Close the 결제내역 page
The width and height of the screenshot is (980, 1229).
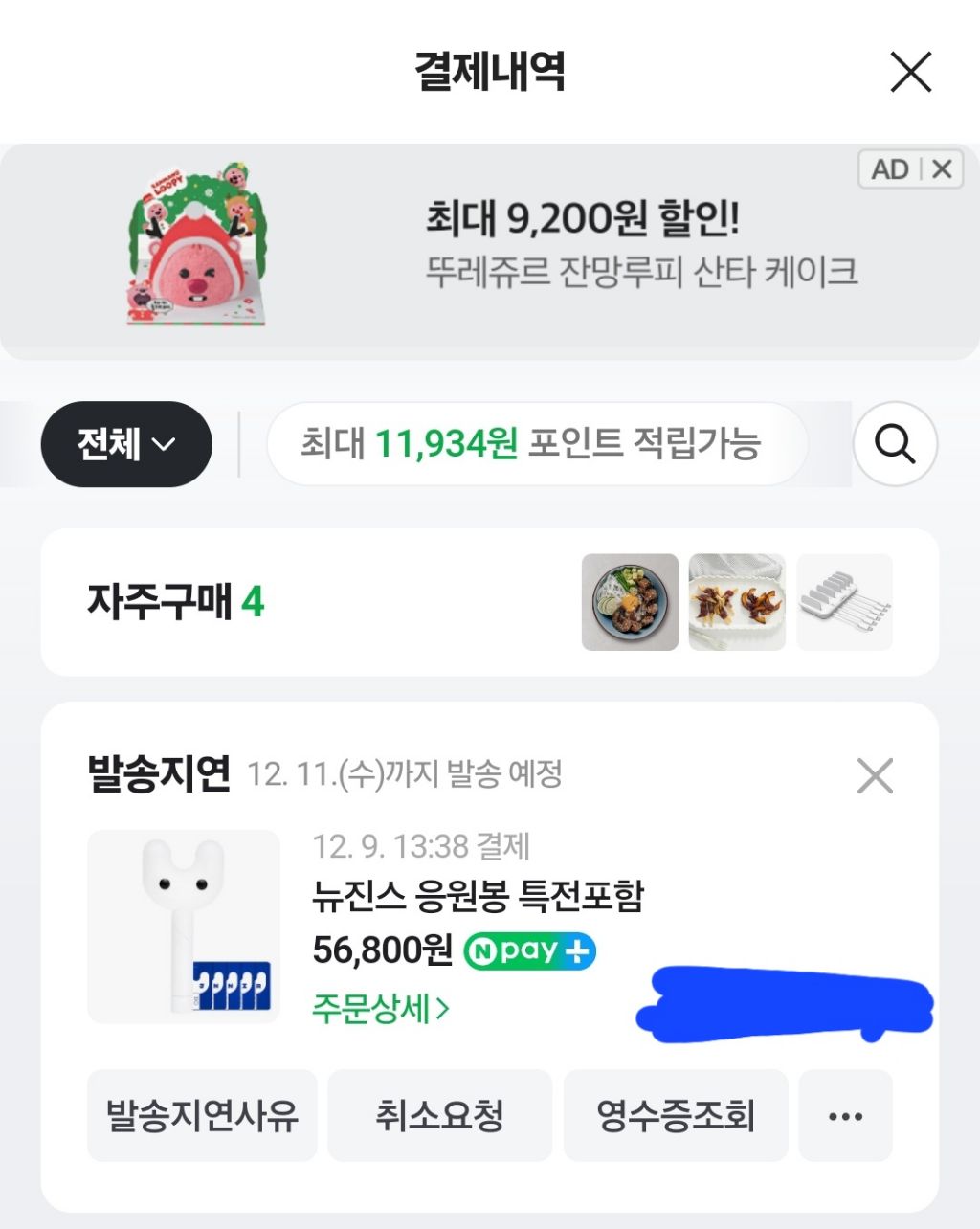(x=910, y=73)
